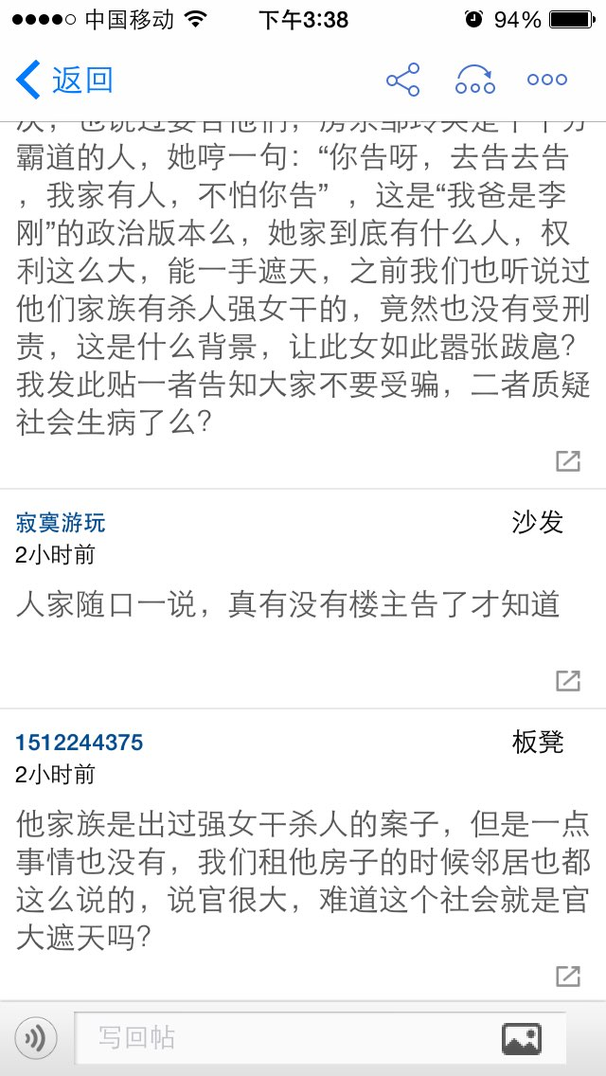Open the three-dot more options menu
This screenshot has height=1076, width=606.
[547, 80]
